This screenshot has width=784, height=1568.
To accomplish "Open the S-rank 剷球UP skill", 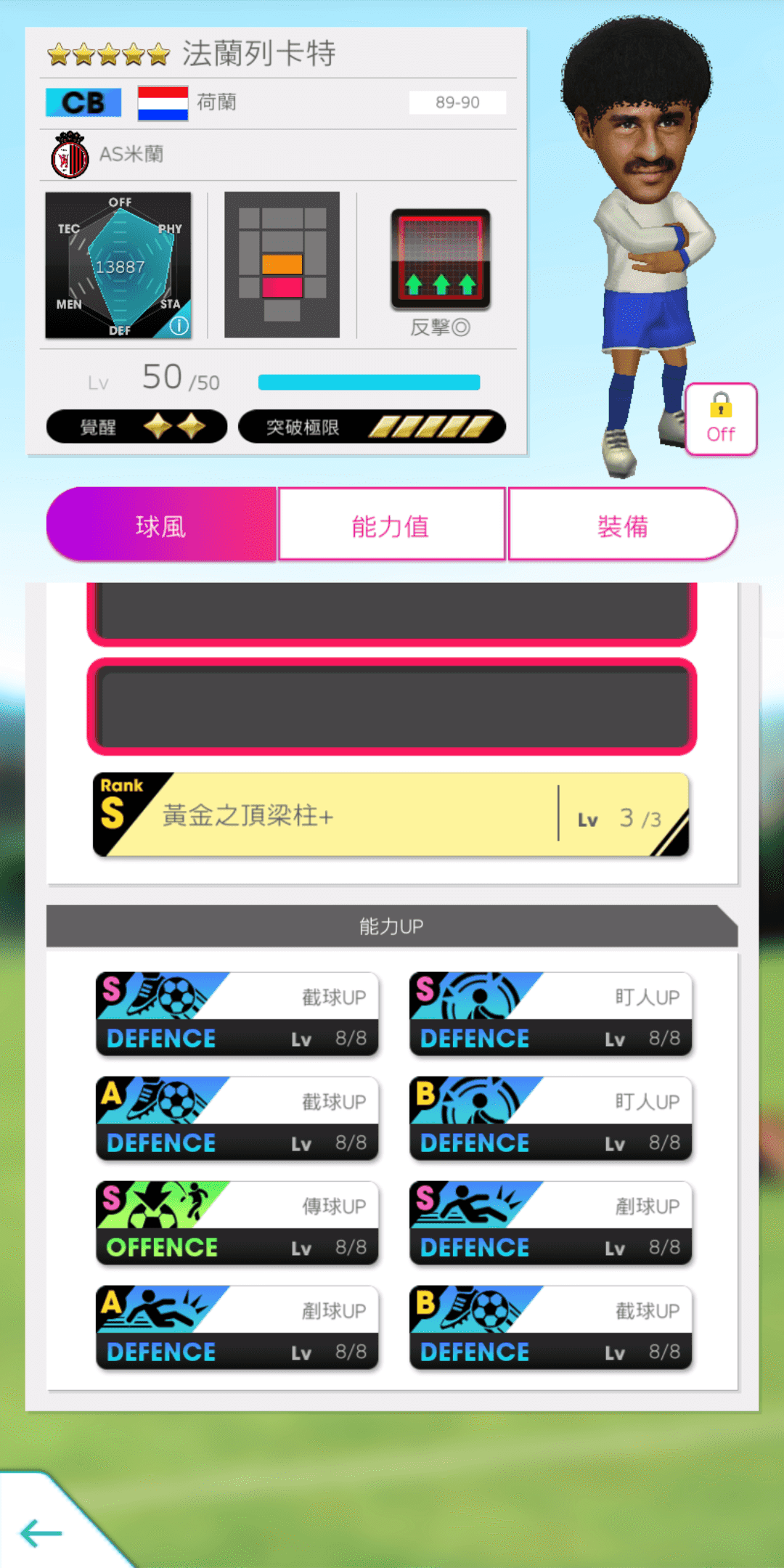I will click(x=550, y=1223).
